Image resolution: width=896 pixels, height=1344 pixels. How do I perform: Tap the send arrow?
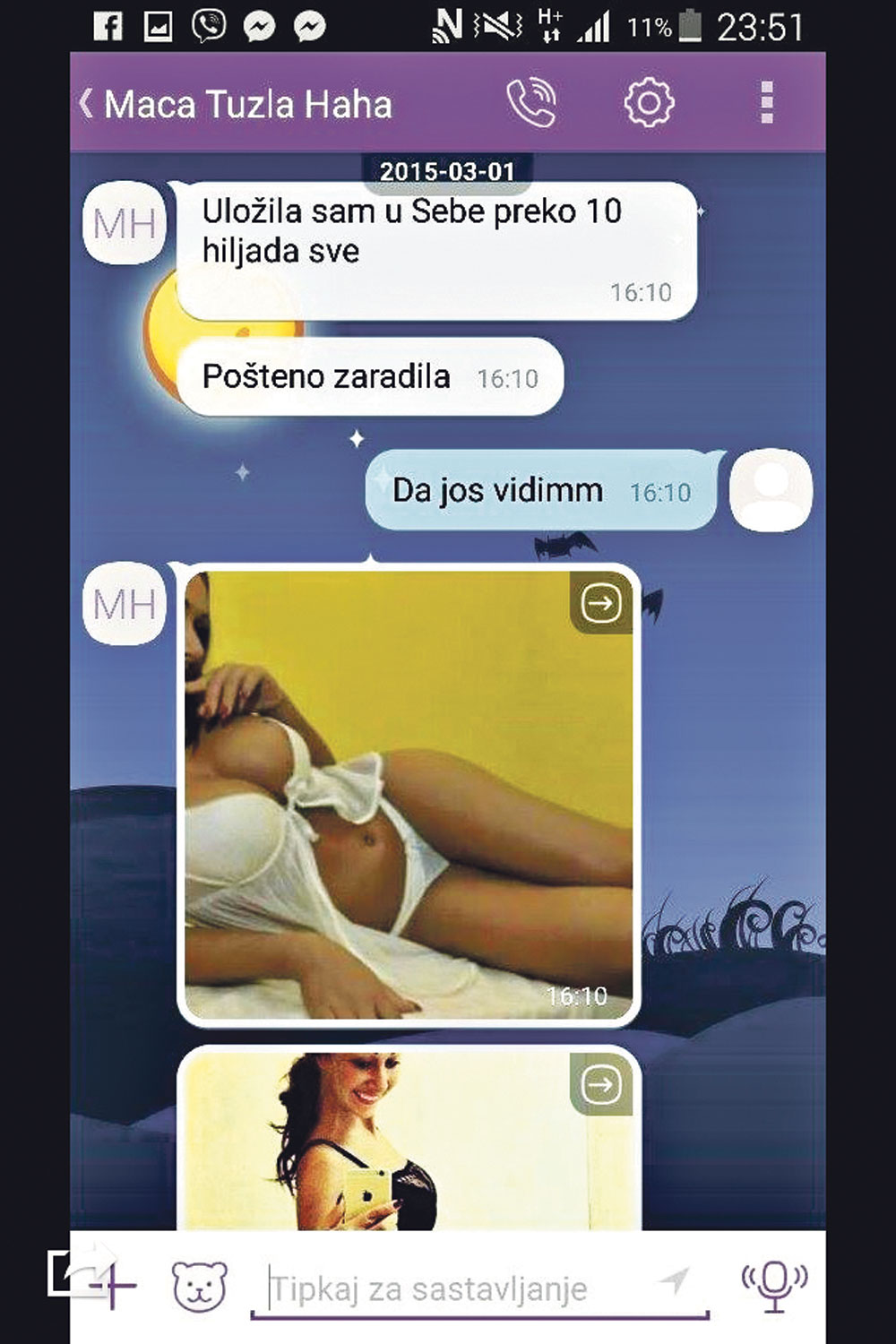click(x=676, y=1280)
